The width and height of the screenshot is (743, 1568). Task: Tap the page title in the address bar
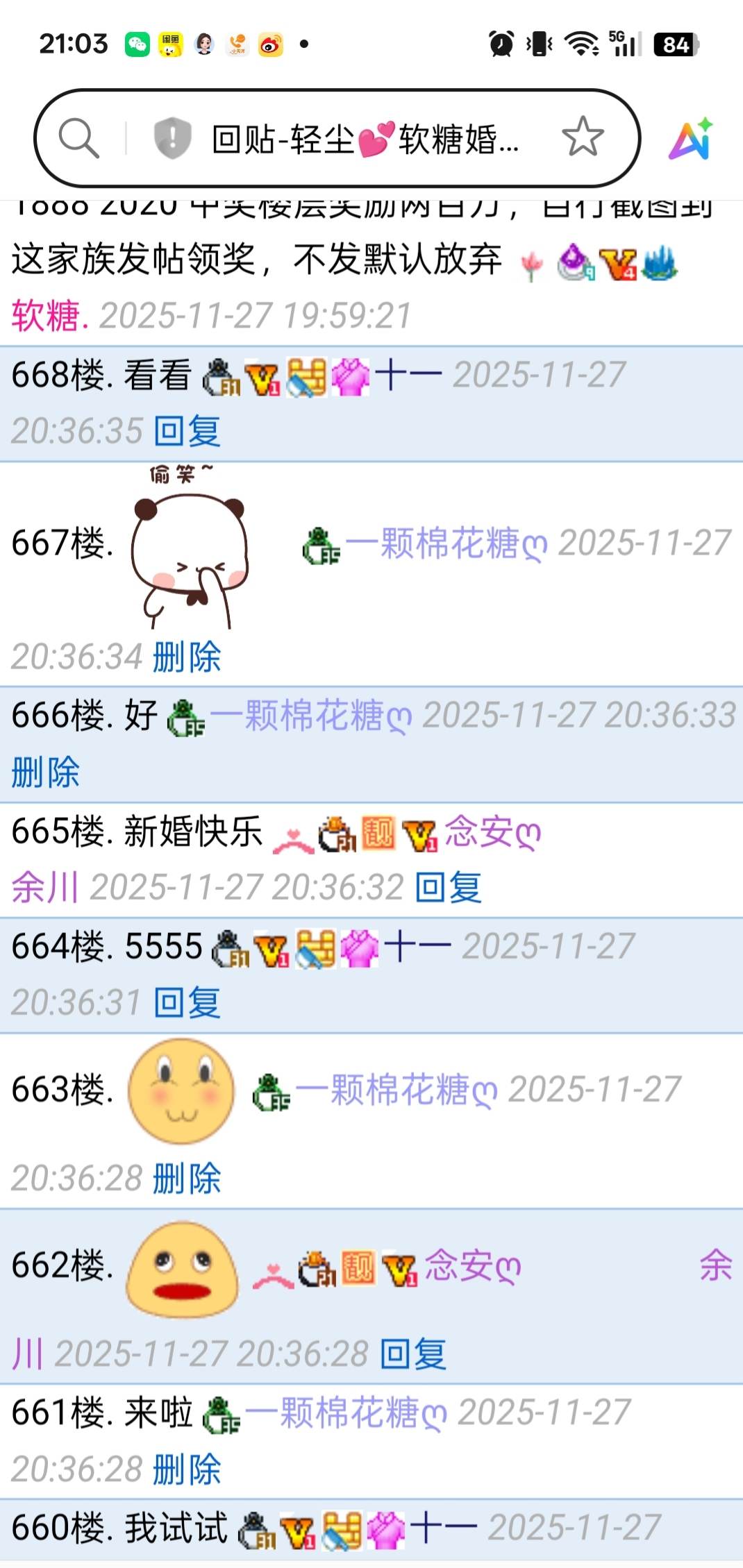coord(365,139)
